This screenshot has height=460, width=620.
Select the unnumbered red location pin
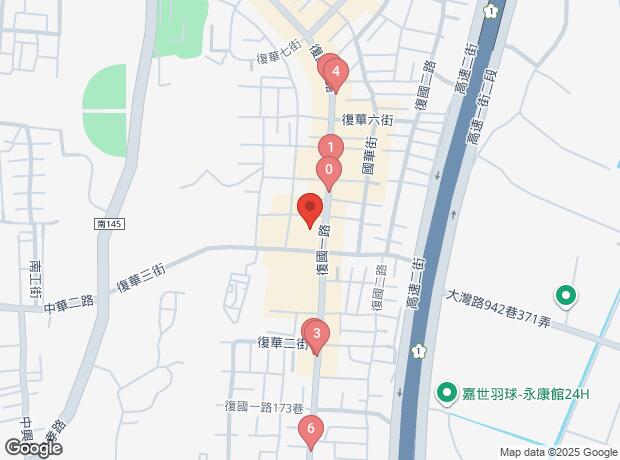click(309, 209)
